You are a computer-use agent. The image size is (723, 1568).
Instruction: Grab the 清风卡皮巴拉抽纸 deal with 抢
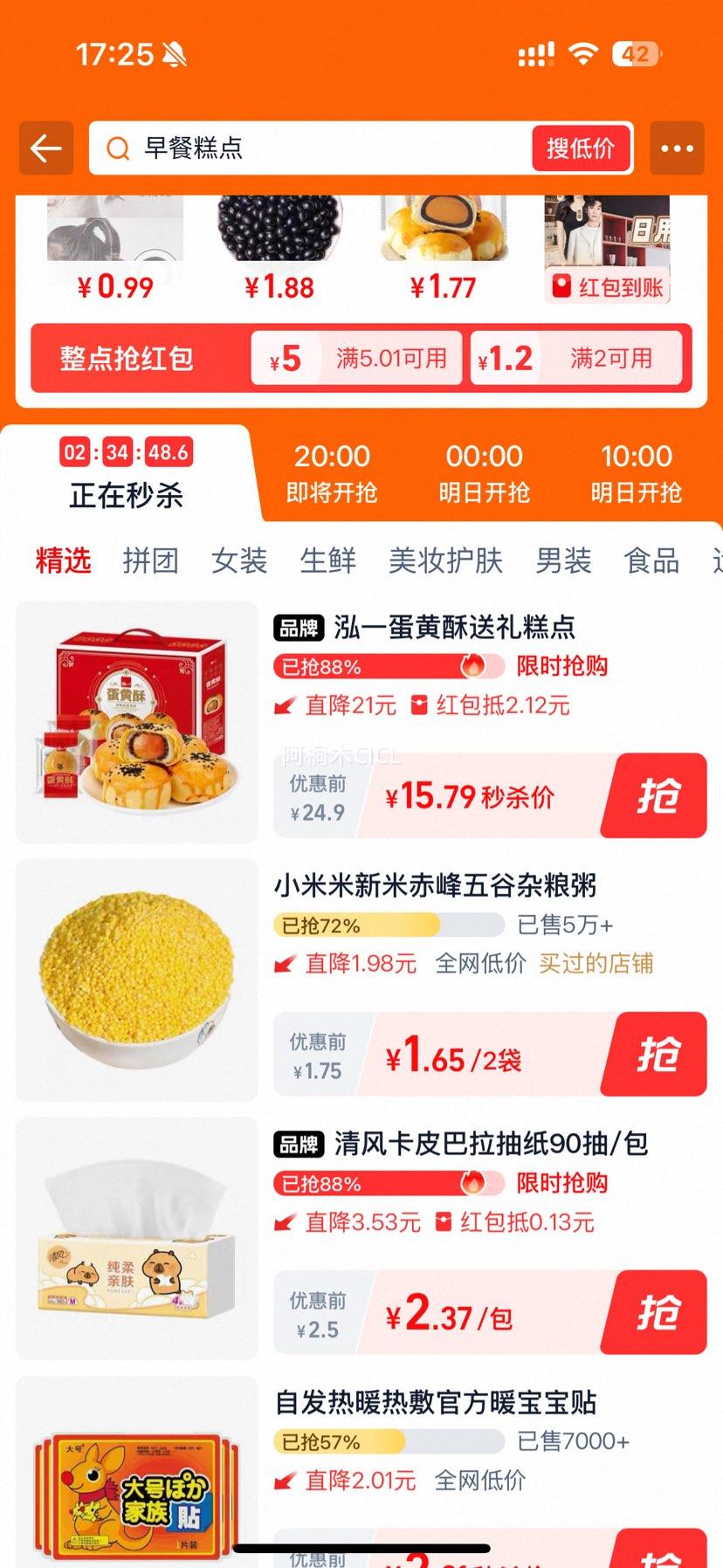658,1312
